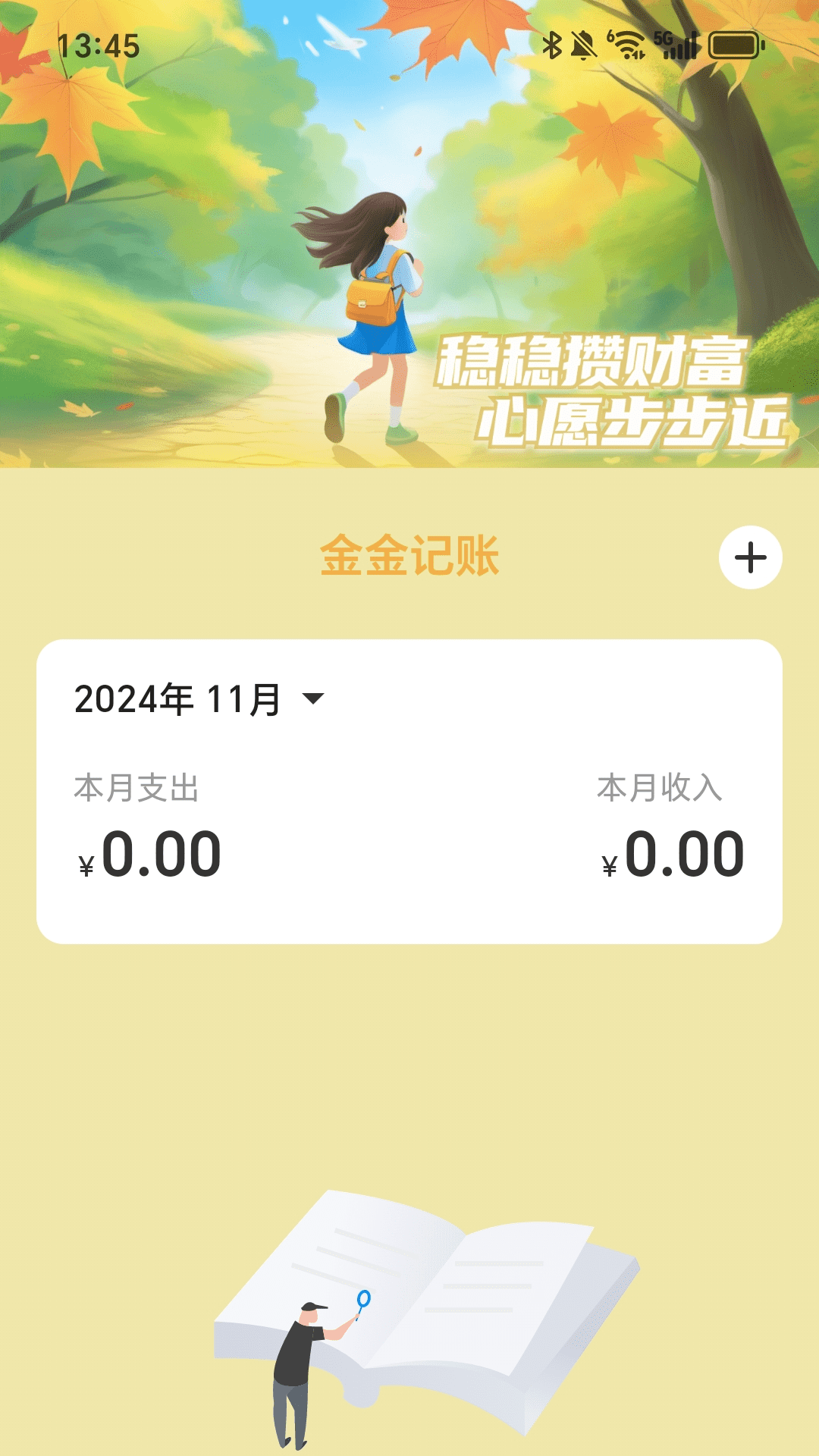The image size is (819, 1456).
Task: Click the time display showing 13:45
Action: coord(99,45)
